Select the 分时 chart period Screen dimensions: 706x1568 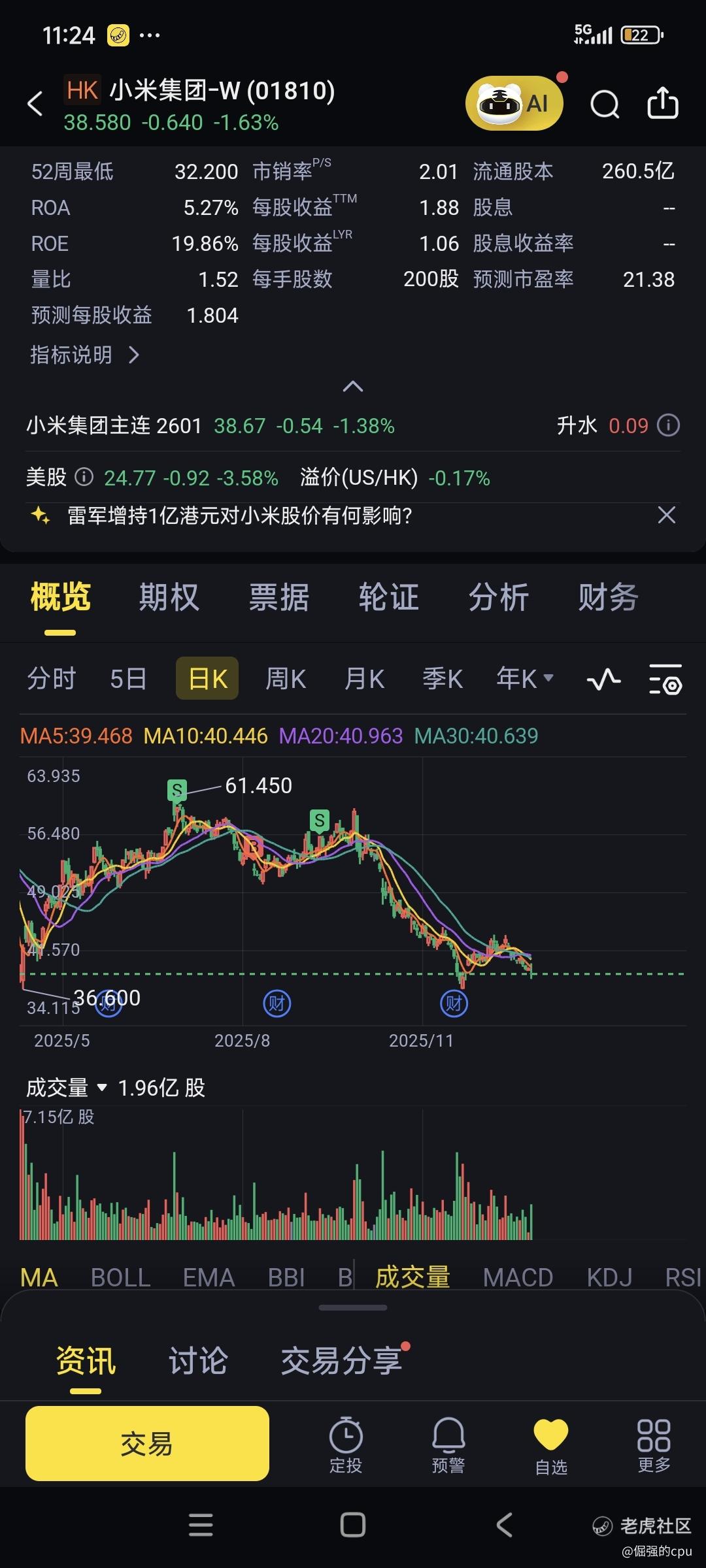(x=52, y=679)
